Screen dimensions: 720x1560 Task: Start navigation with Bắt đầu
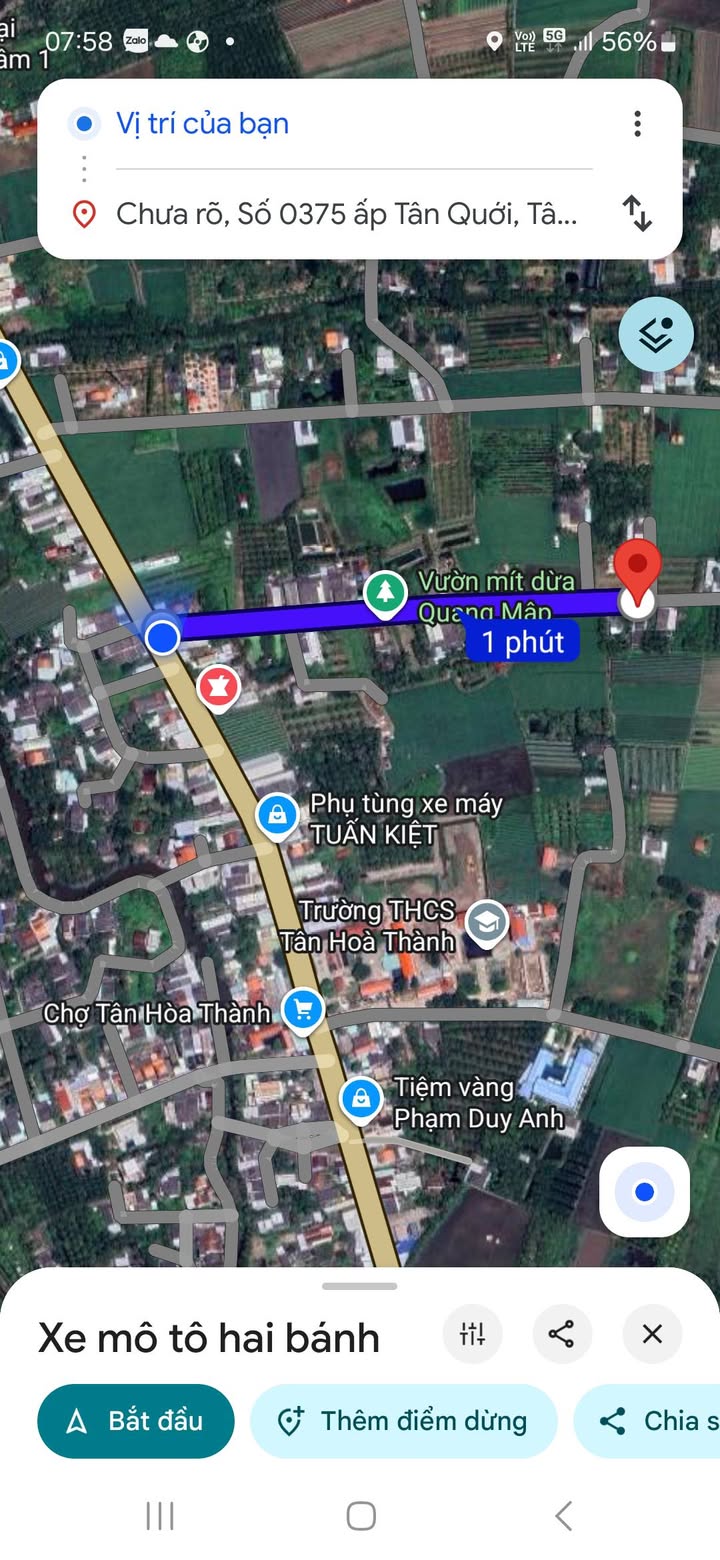[136, 1421]
